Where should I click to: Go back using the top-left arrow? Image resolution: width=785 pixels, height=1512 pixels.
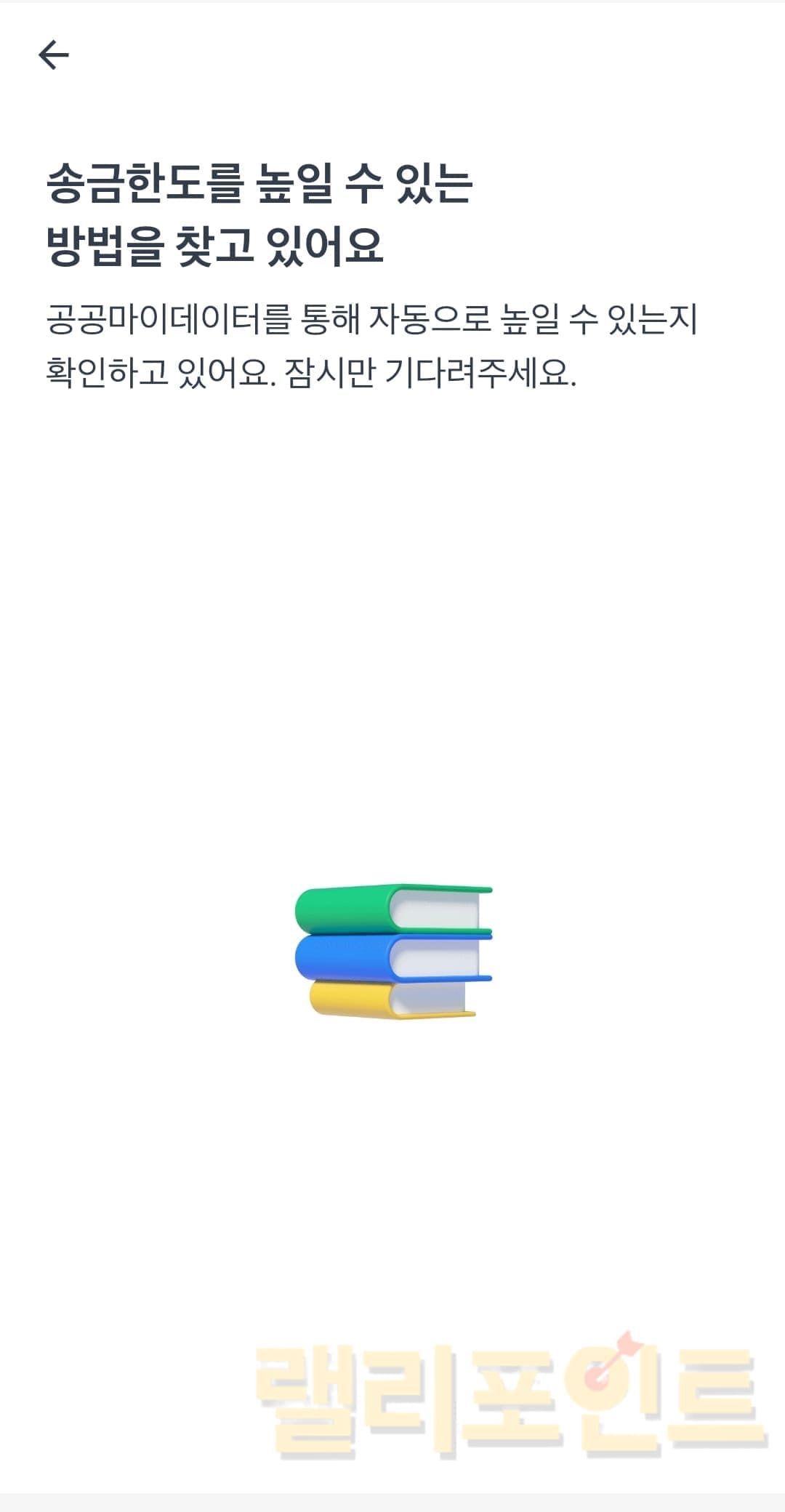(x=53, y=55)
